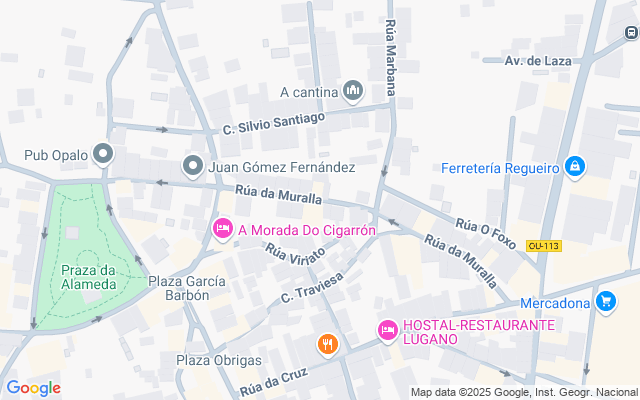Select the Pub Opalo place pin
The height and width of the screenshot is (400, 640).
point(103,155)
